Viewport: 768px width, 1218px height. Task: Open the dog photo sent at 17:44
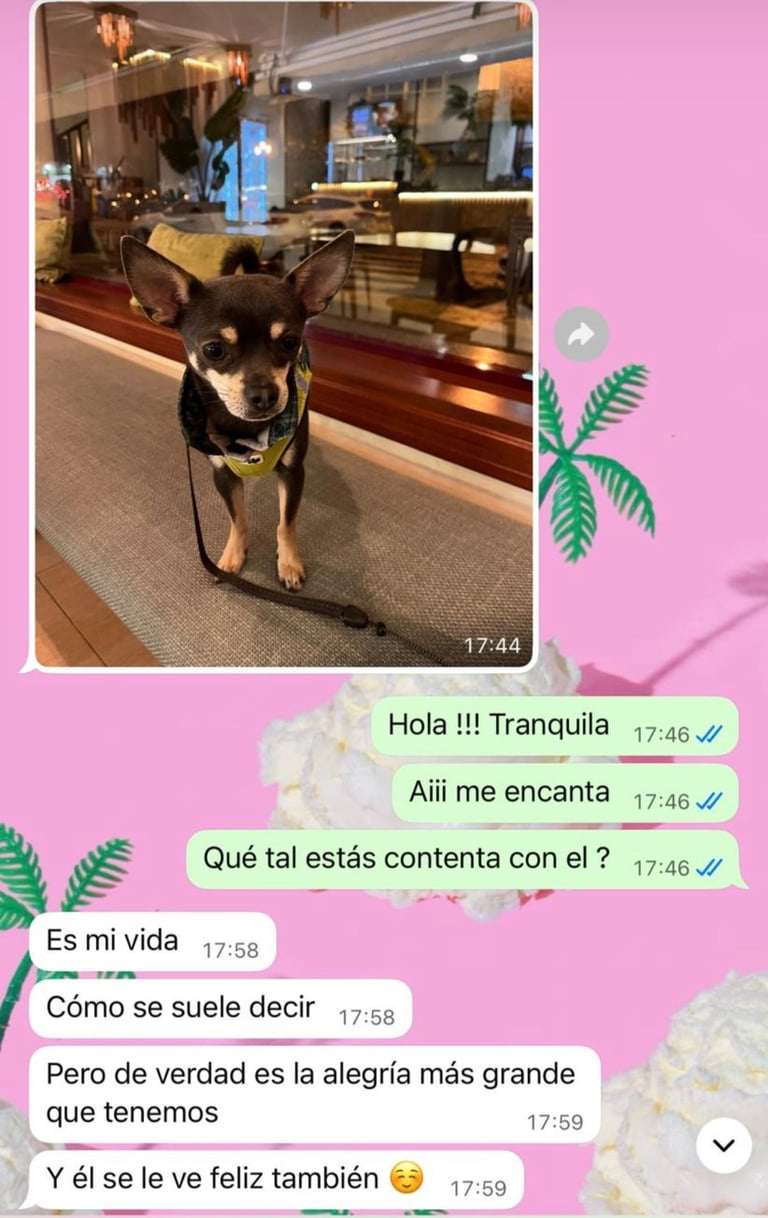click(x=283, y=335)
